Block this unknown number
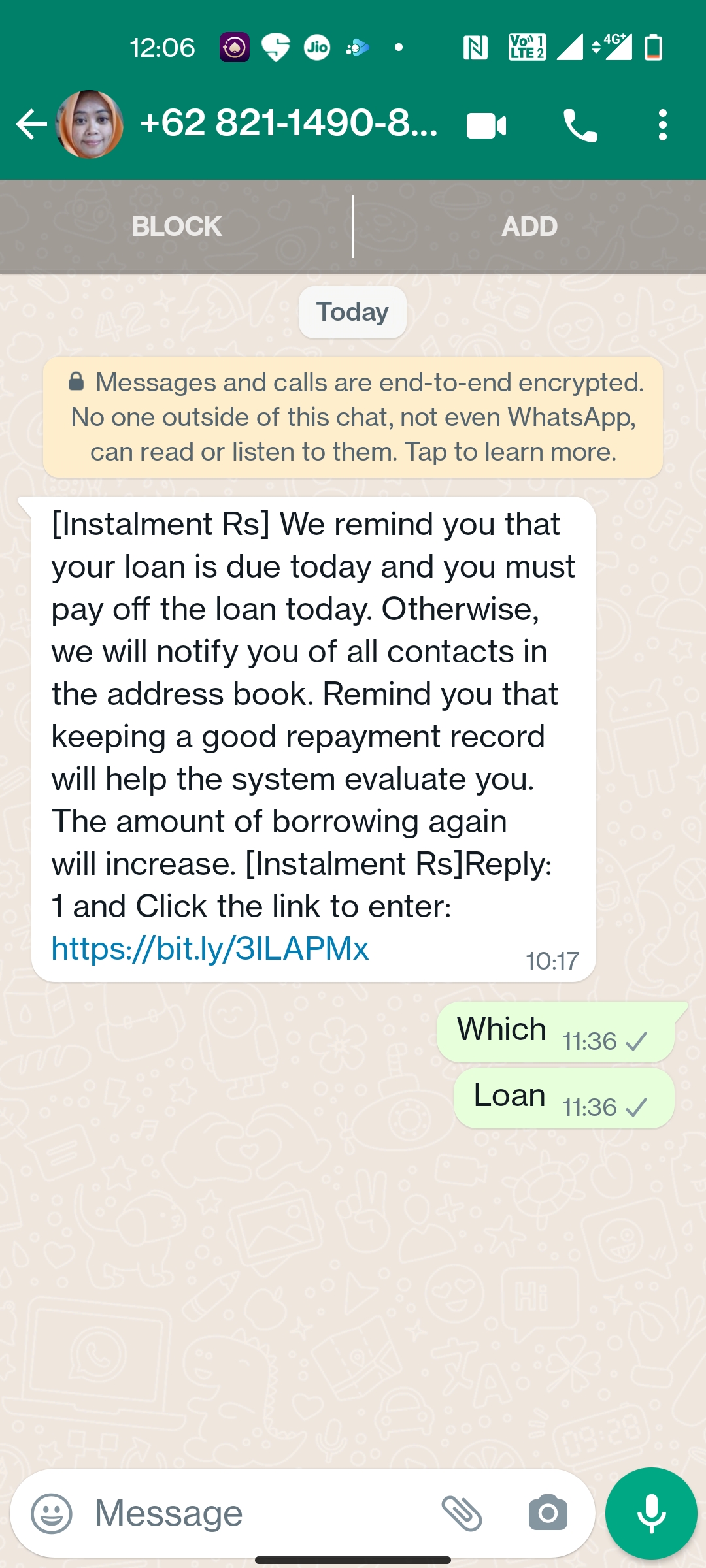Viewport: 706px width, 1568px height. [176, 227]
